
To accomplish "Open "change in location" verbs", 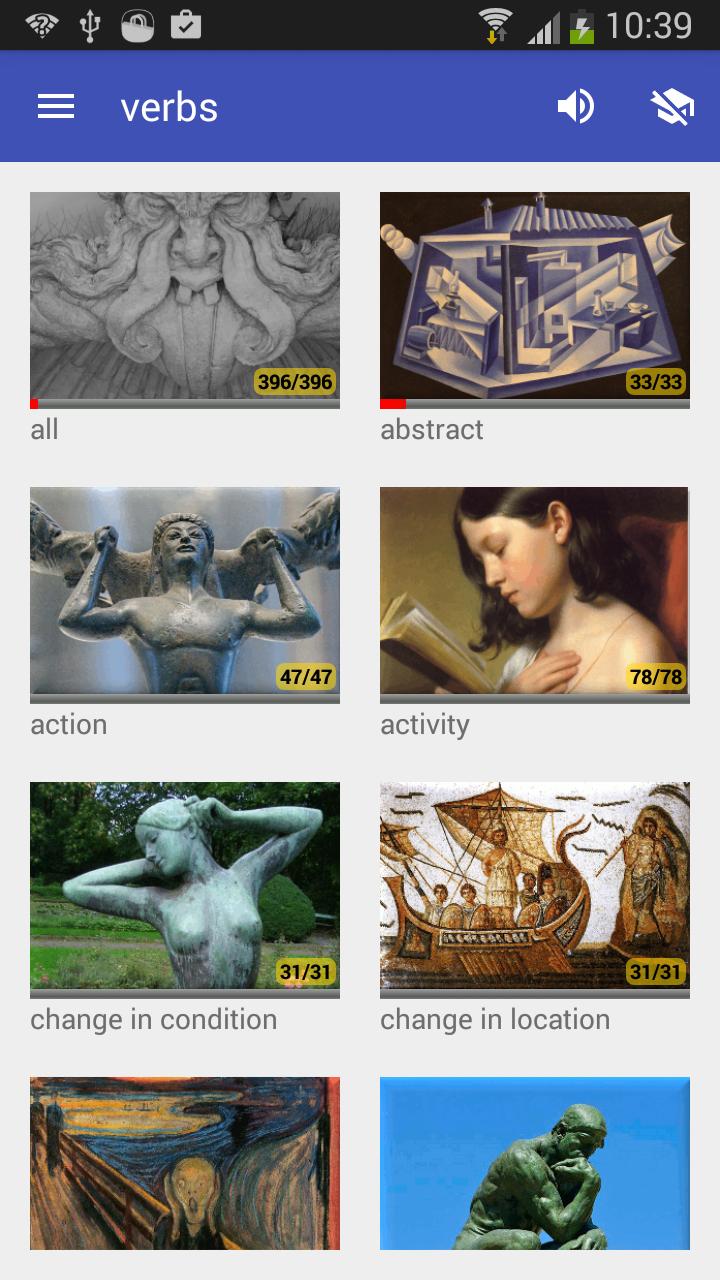I will (535, 886).
